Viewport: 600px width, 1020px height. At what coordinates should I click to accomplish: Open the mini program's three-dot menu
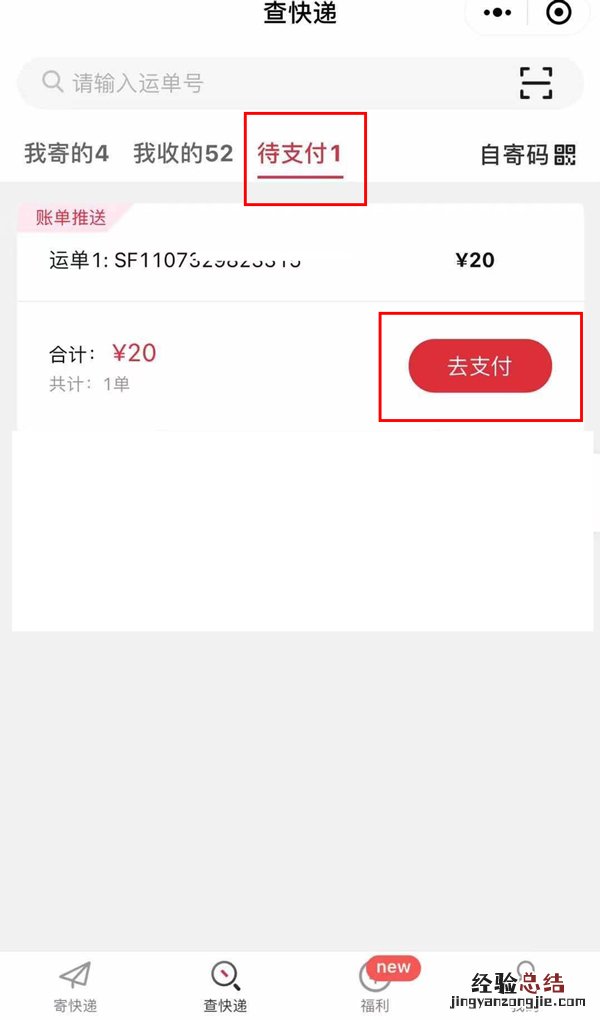497,13
